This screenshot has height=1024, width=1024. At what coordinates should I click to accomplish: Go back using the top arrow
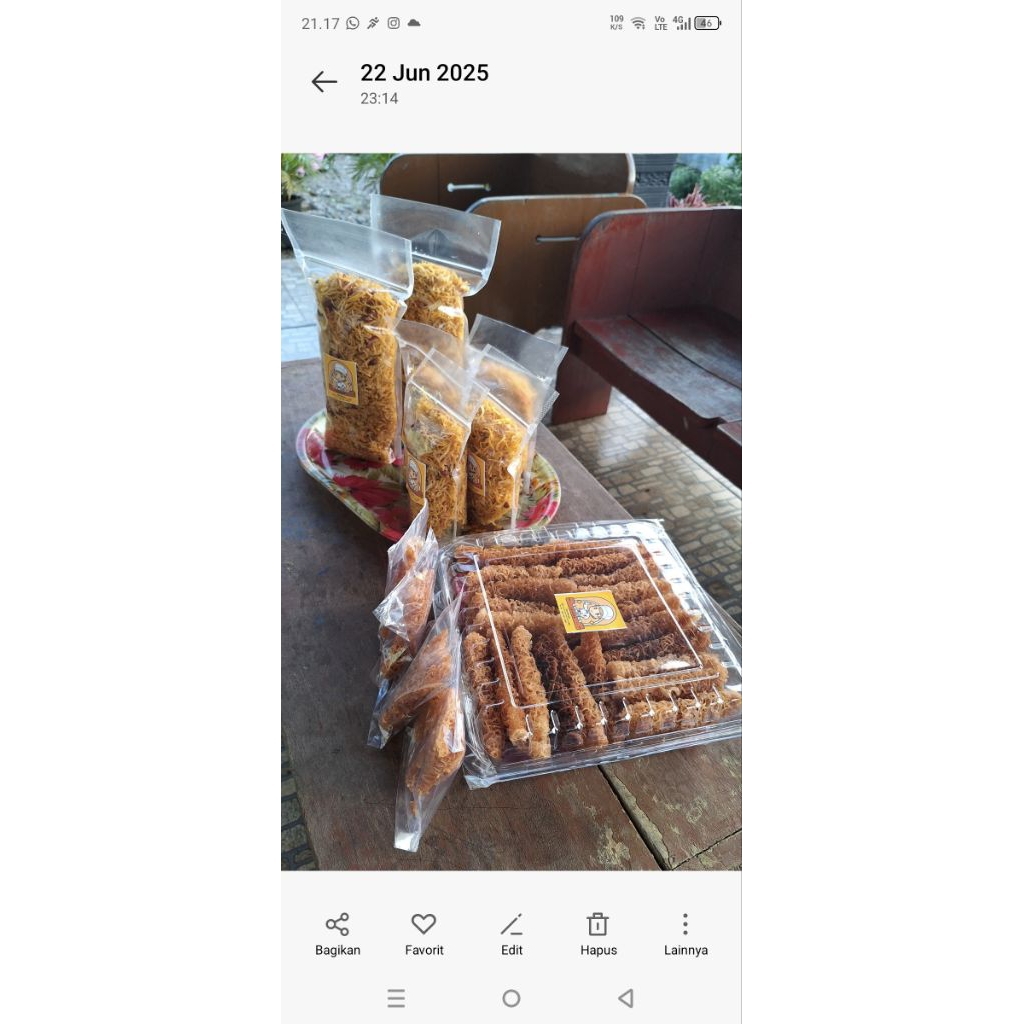coord(324,82)
